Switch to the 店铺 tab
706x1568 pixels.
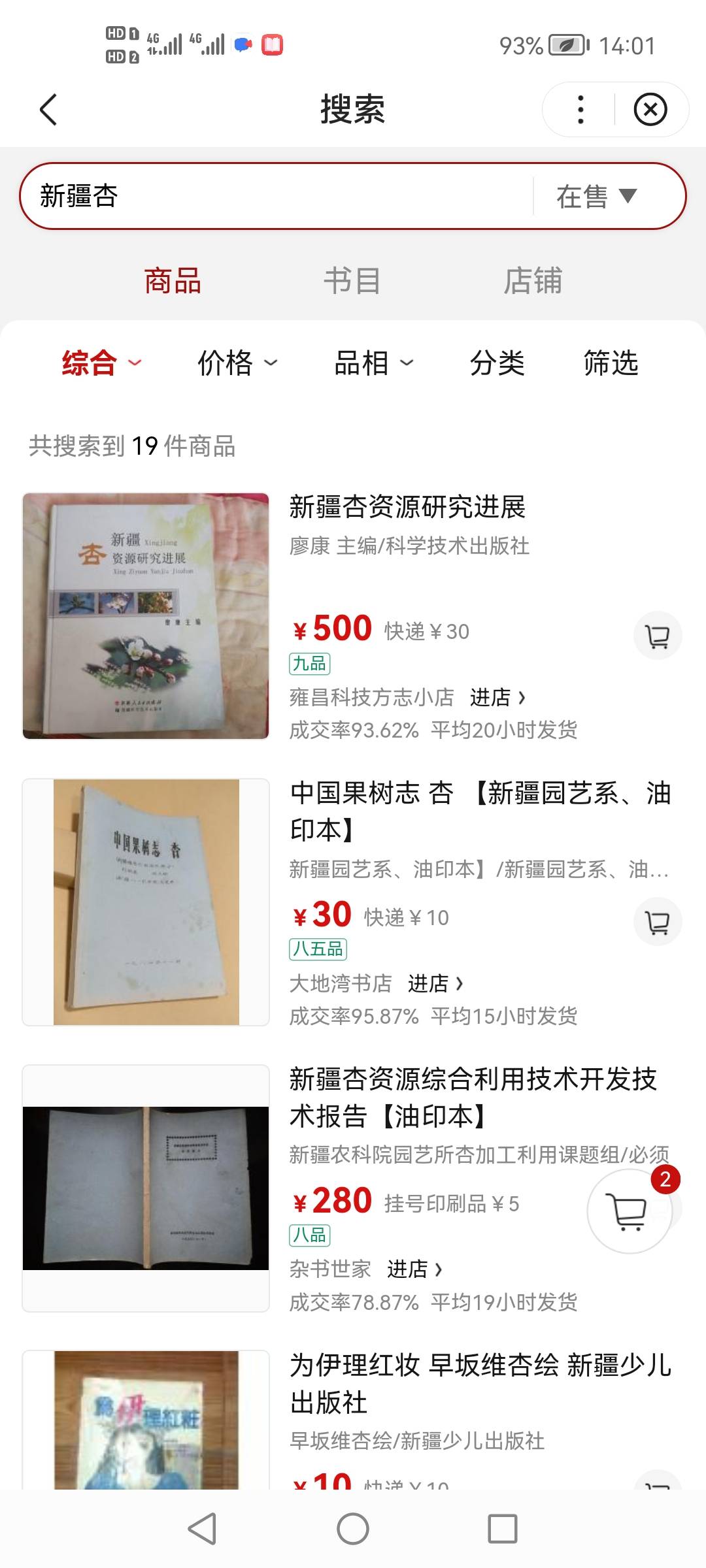coord(533,281)
